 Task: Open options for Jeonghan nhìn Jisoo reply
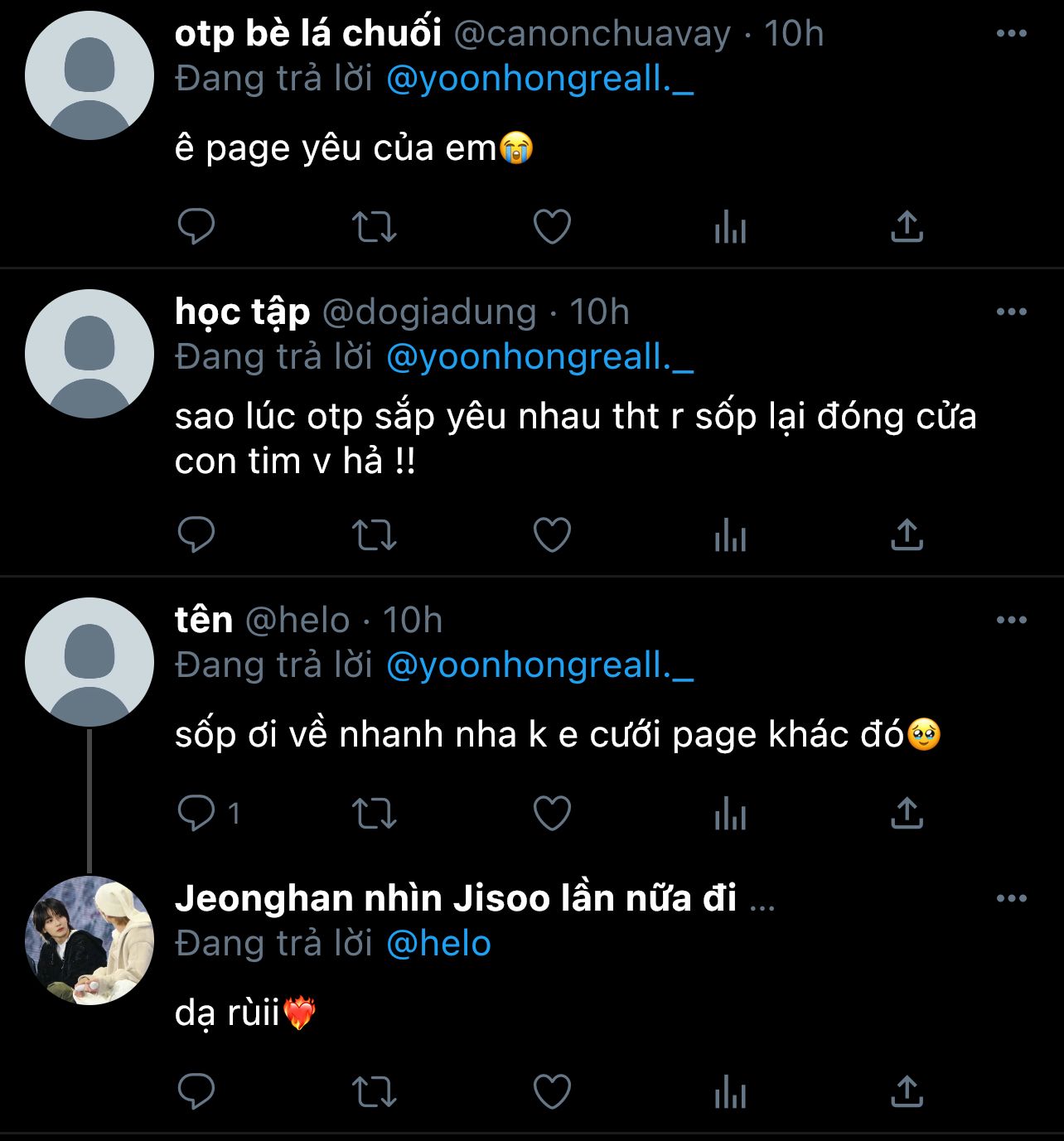1011,899
